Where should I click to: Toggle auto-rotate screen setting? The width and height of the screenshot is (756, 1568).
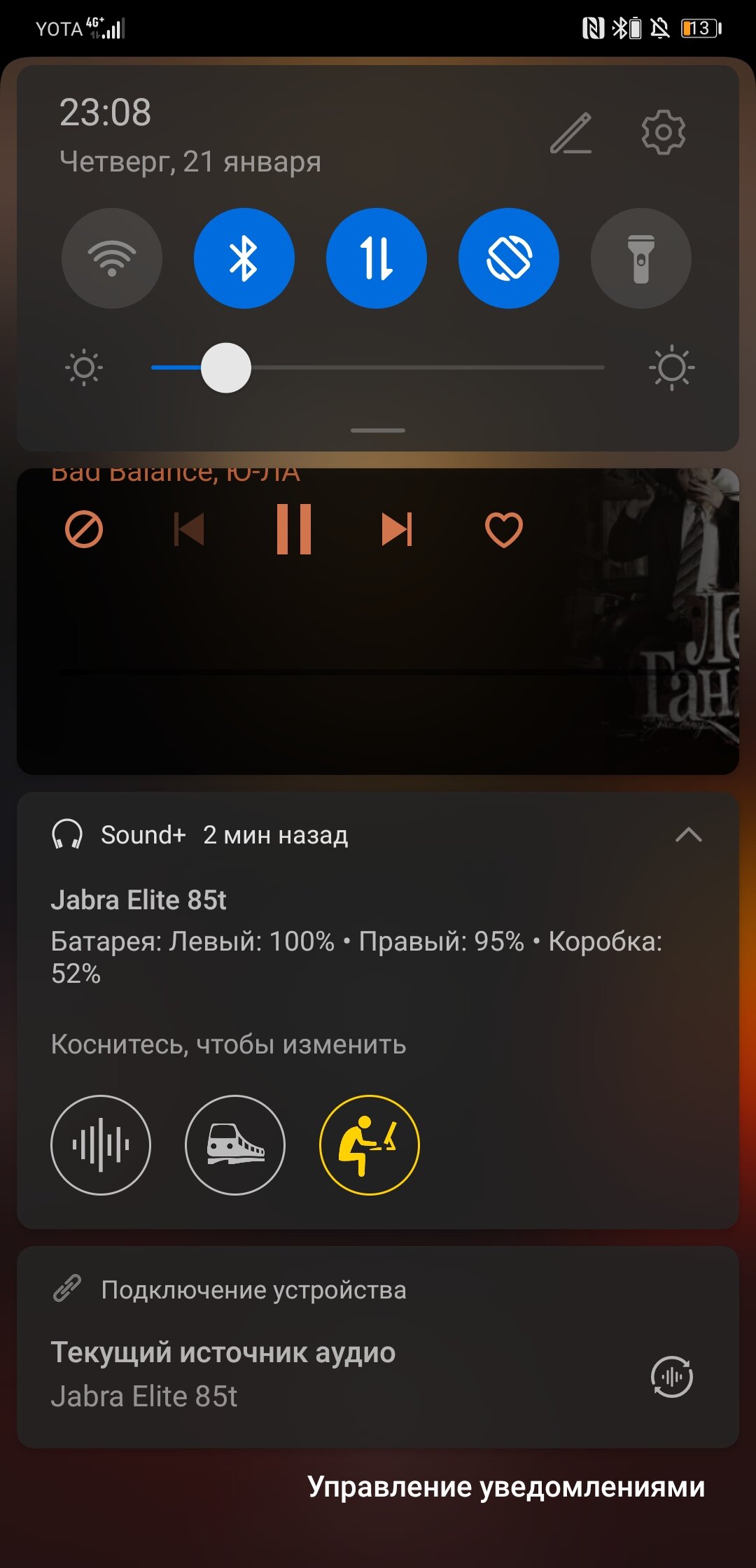(509, 258)
